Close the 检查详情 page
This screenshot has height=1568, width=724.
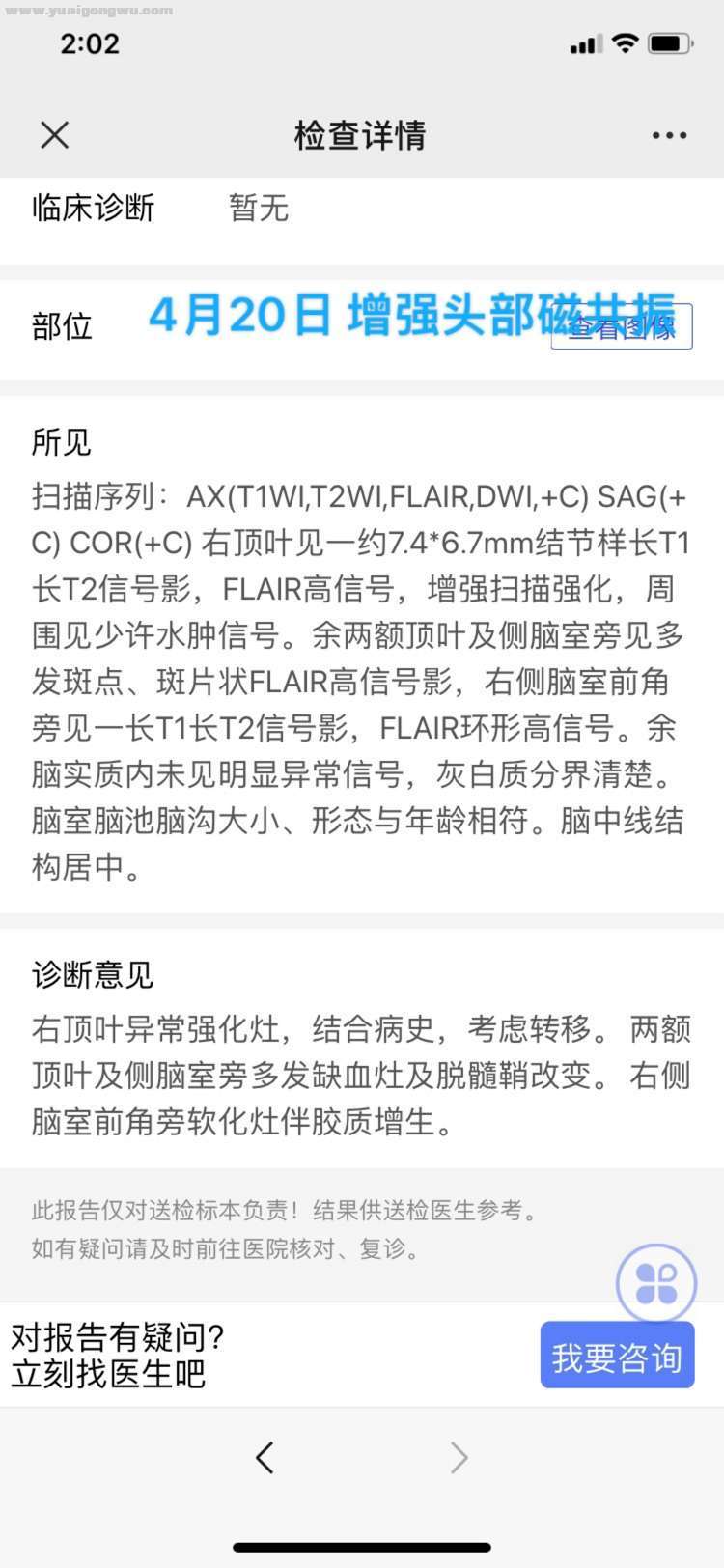(x=55, y=135)
